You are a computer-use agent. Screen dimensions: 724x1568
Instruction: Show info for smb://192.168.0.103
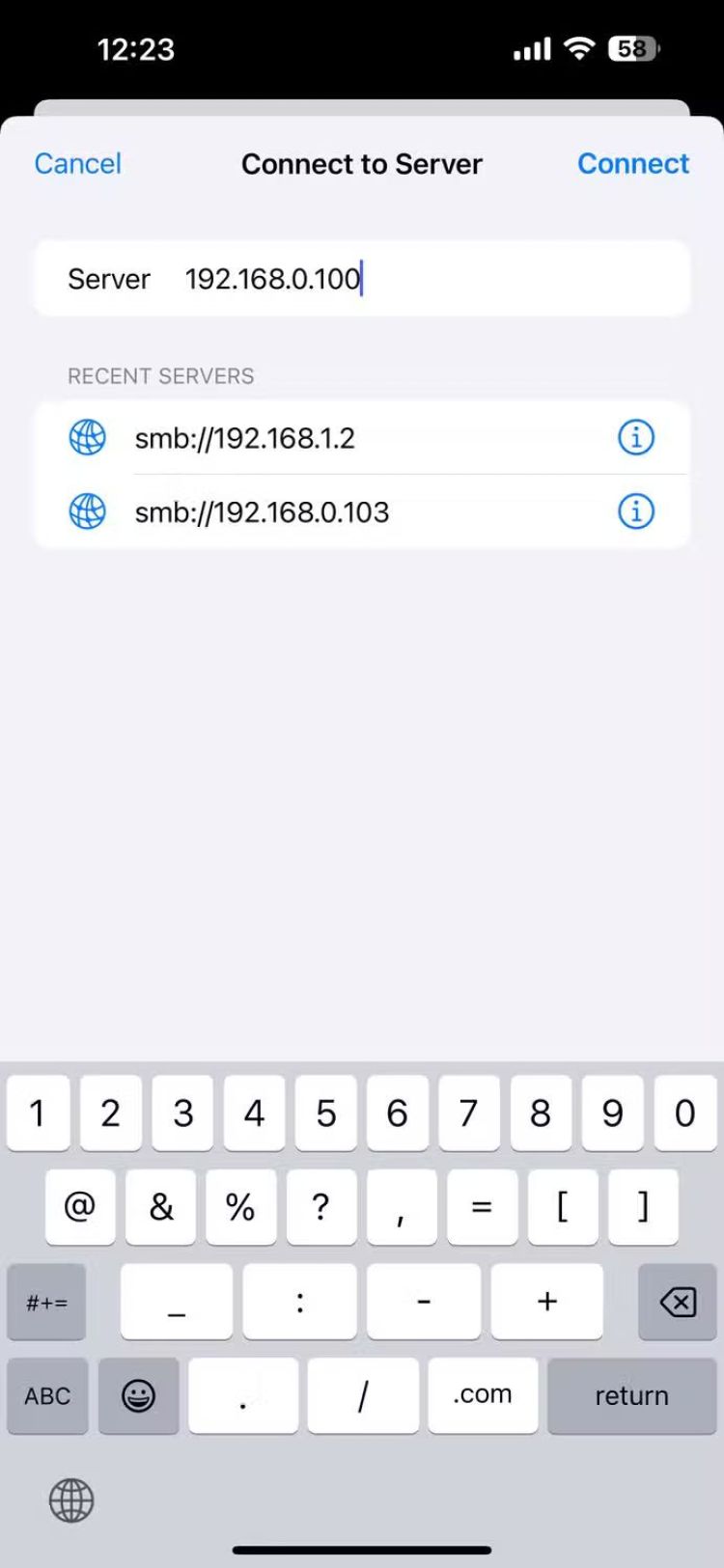pyautogui.click(x=635, y=511)
